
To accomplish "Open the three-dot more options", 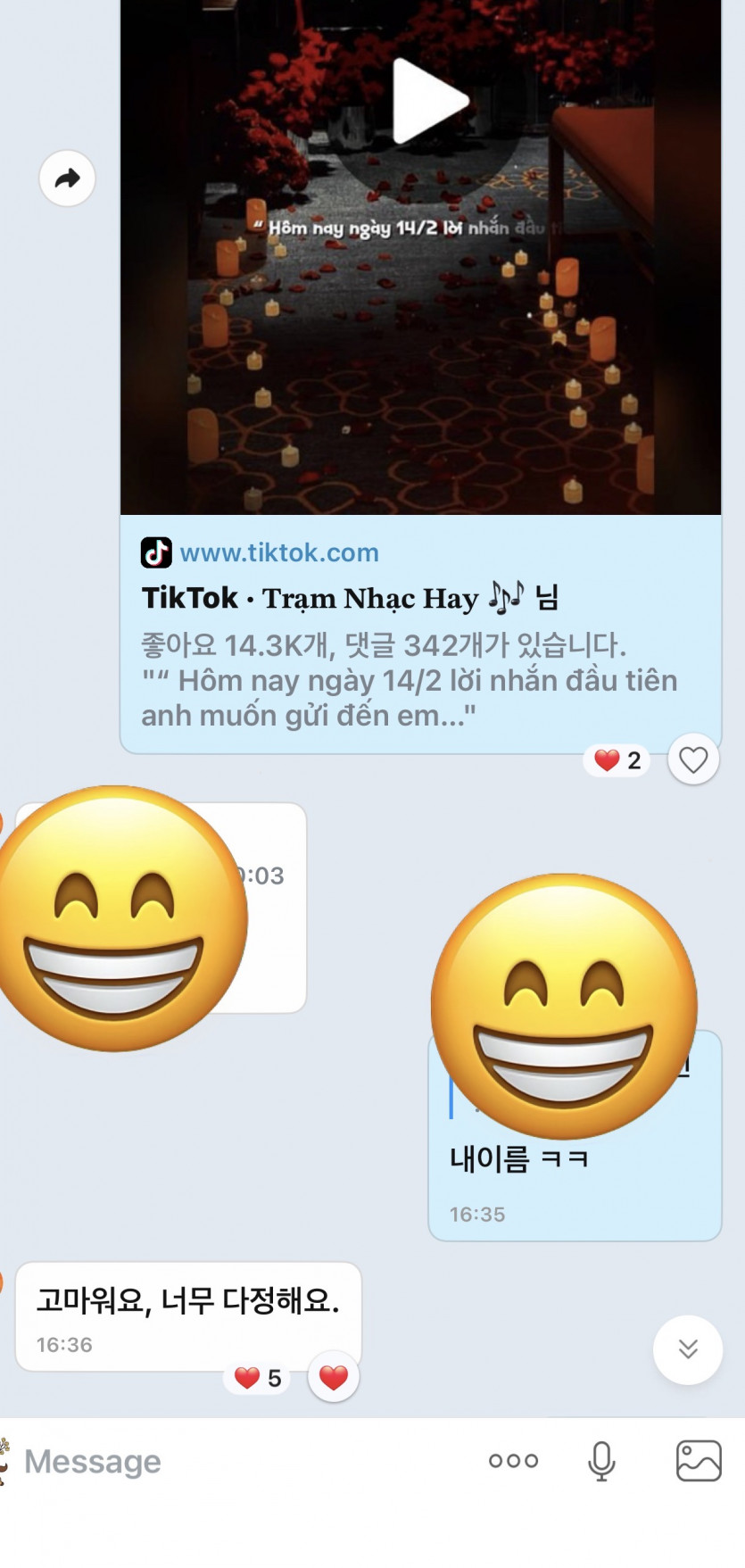I will click(x=513, y=1461).
